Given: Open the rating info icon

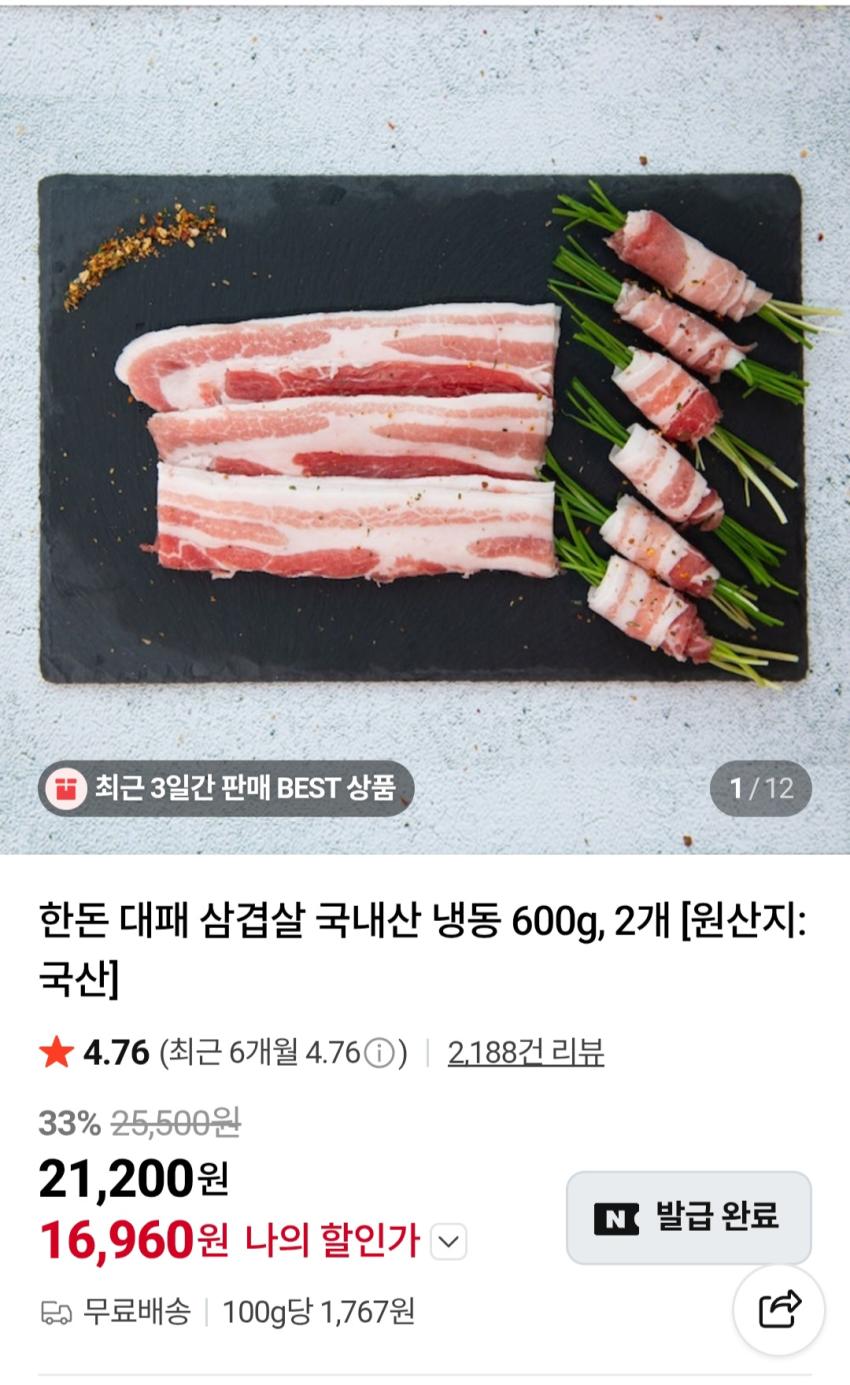Looking at the screenshot, I should (x=378, y=1053).
